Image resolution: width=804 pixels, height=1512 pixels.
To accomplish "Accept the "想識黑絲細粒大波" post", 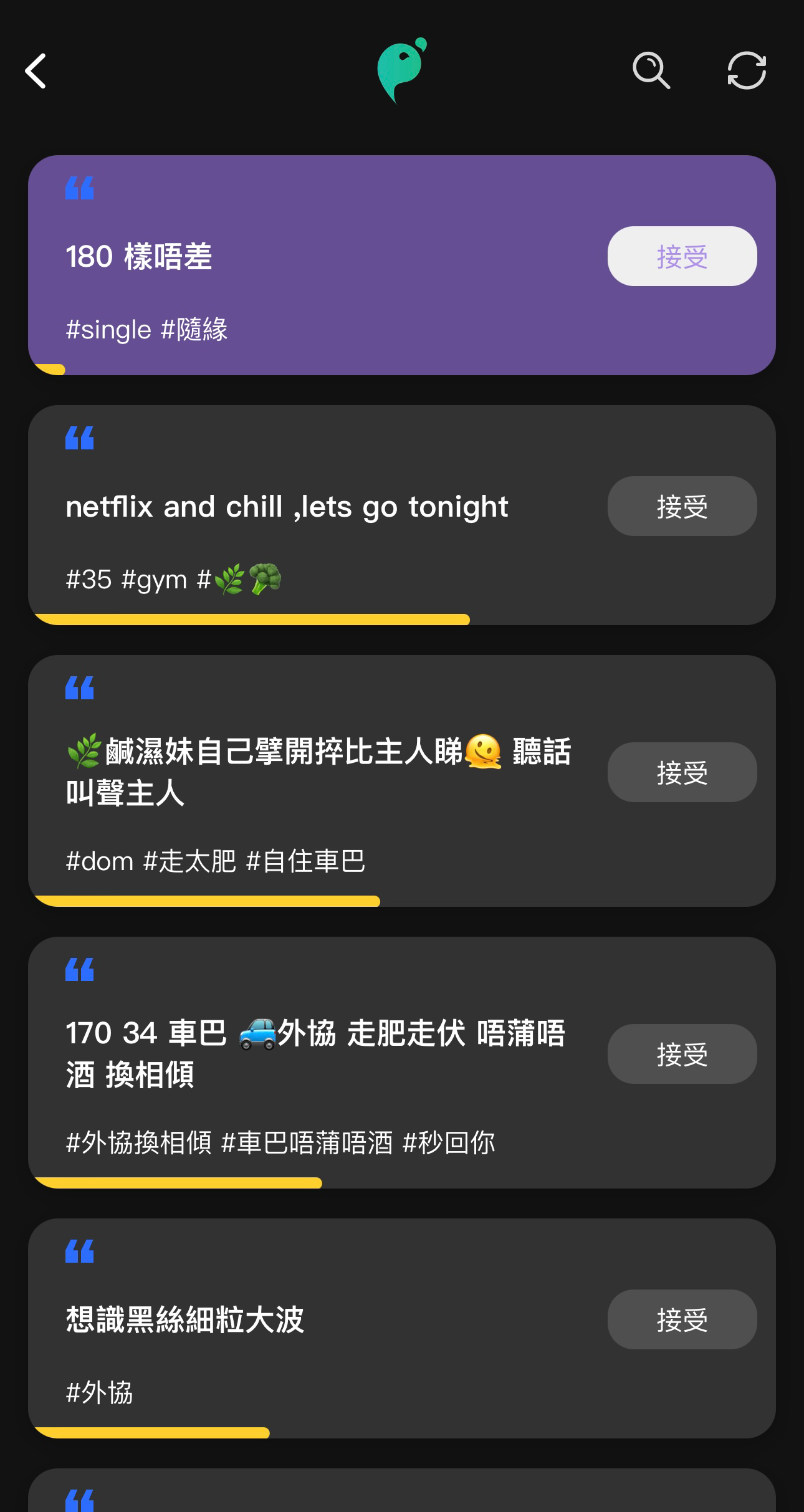I will [682, 1319].
